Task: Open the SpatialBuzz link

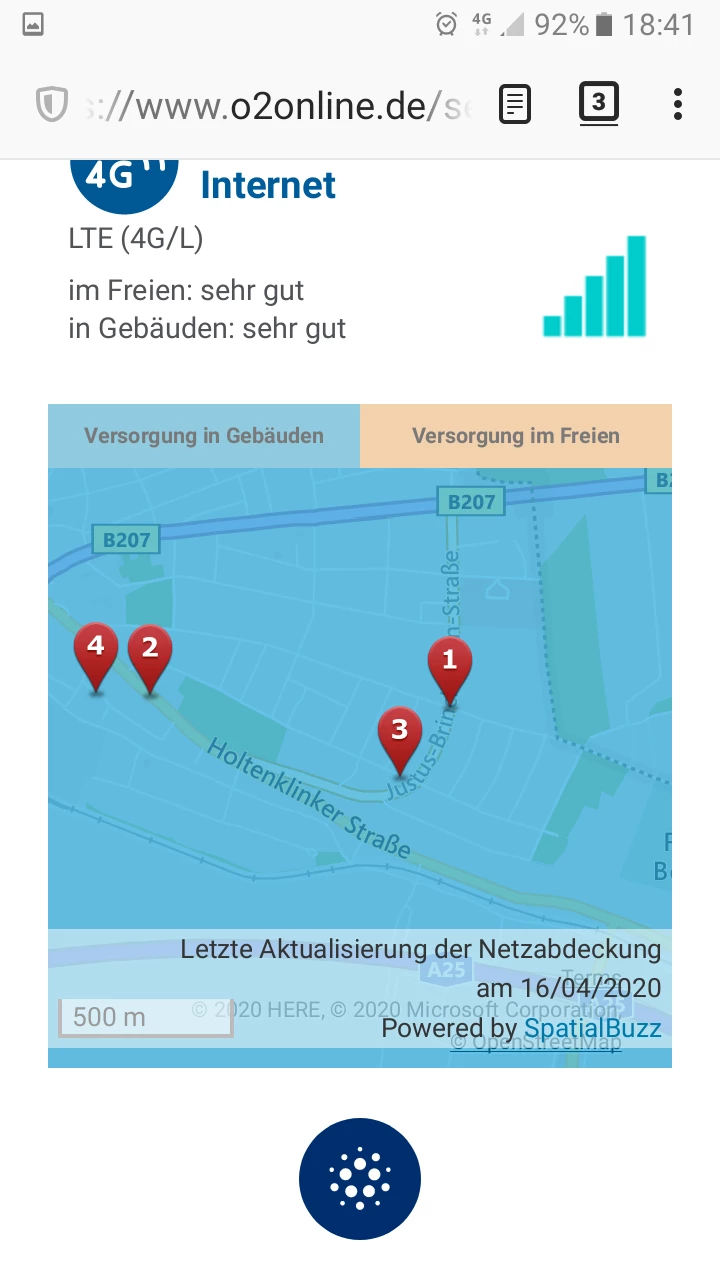Action: (x=592, y=1028)
